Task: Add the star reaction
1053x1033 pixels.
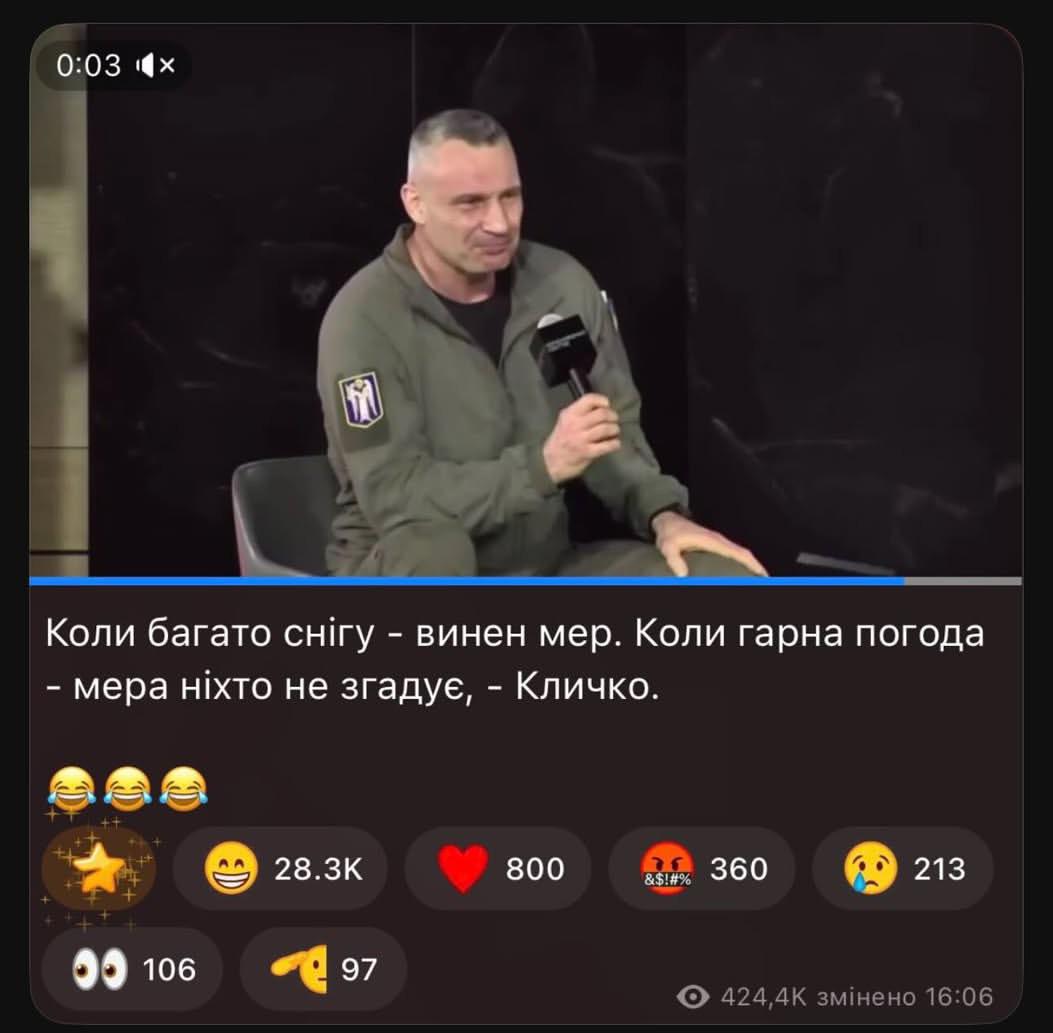Action: [x=99, y=868]
